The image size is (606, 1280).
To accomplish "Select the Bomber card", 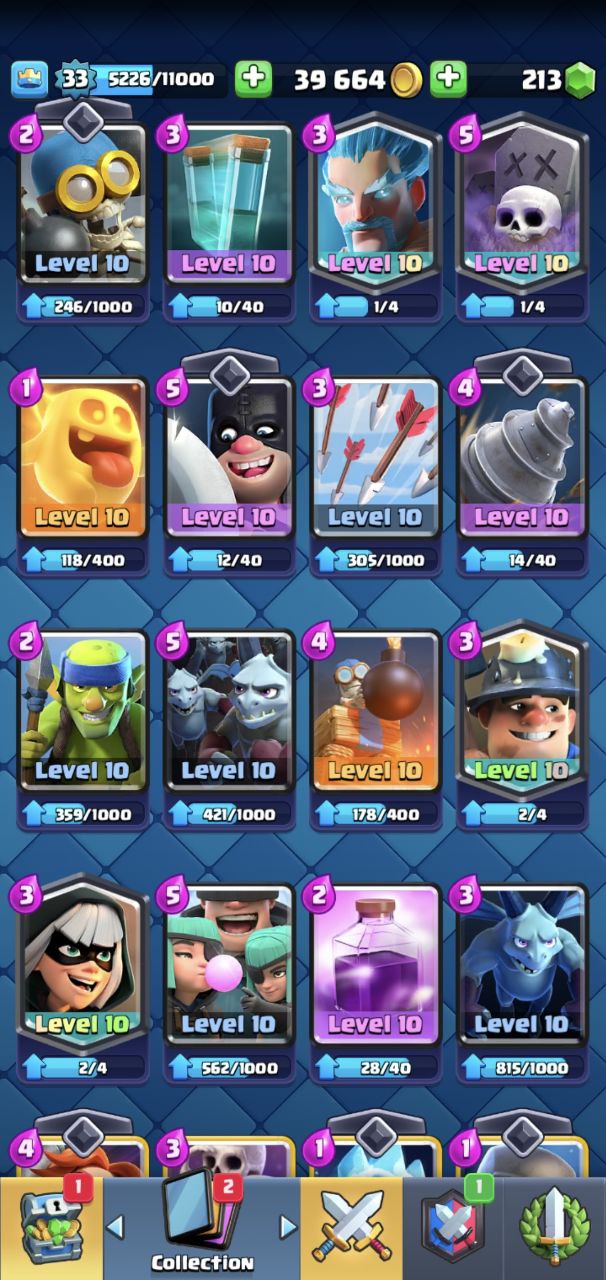I will [83, 205].
